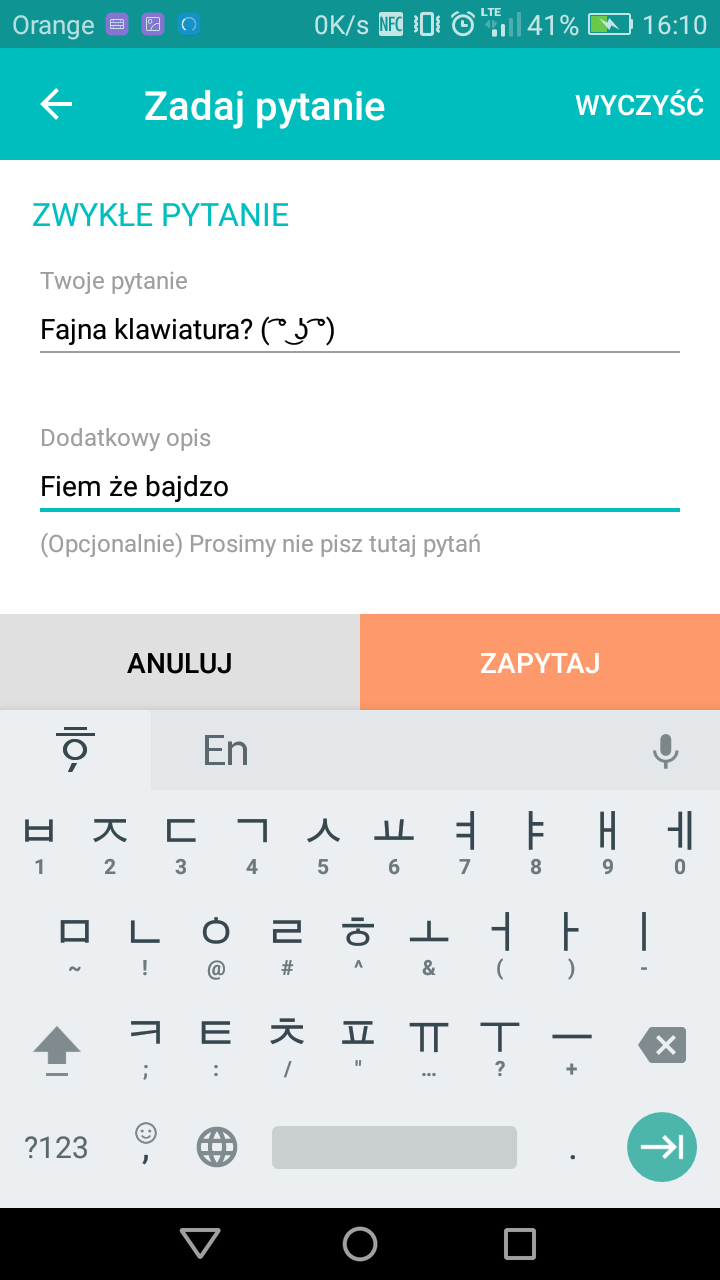Tap the keyboard next-field arrow key
Screen dimensions: 720x1280
(x=662, y=1147)
